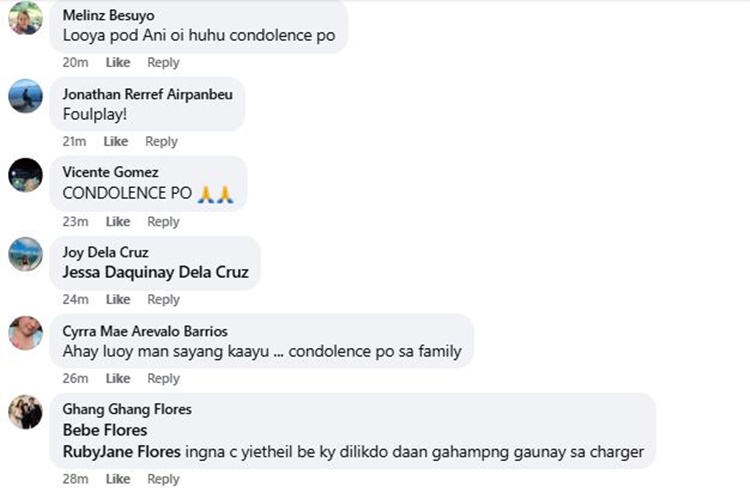750x492 pixels.
Task: Like Joy Dela Cruz's comment
Action: point(118,299)
